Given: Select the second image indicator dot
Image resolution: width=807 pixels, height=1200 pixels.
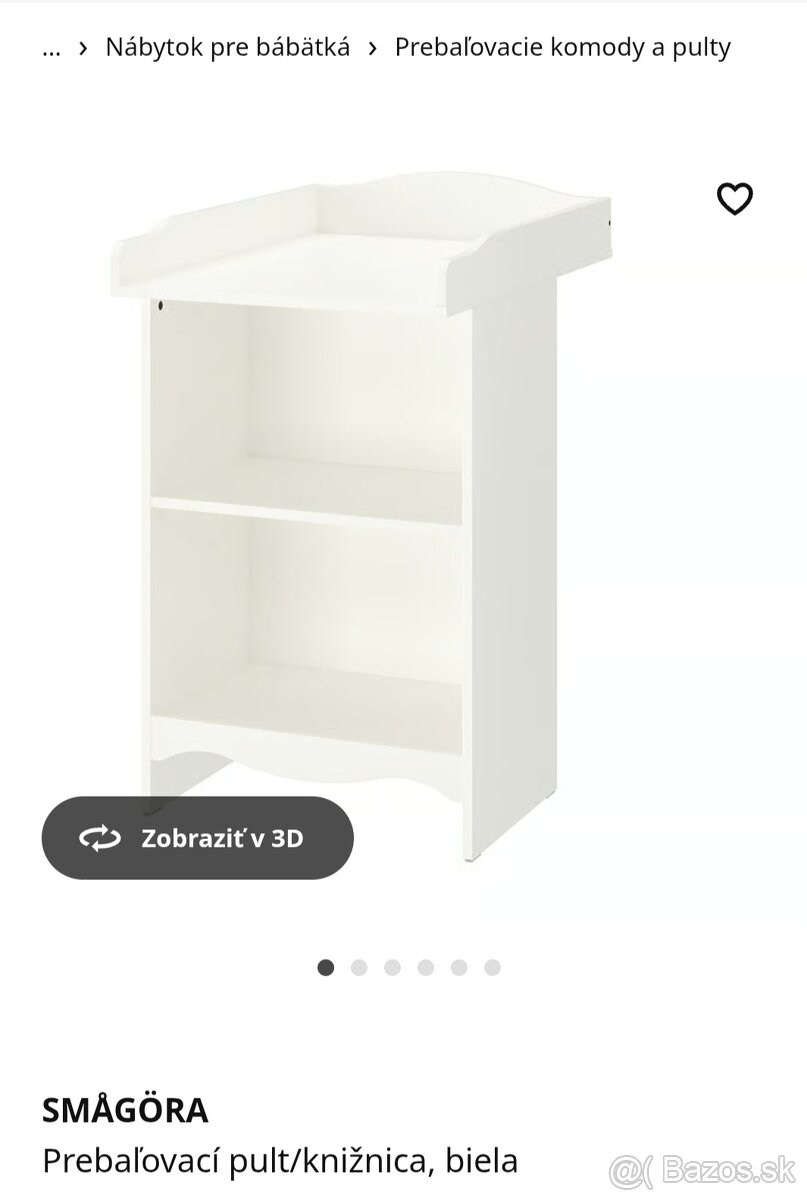Looking at the screenshot, I should pyautogui.click(x=359, y=967).
